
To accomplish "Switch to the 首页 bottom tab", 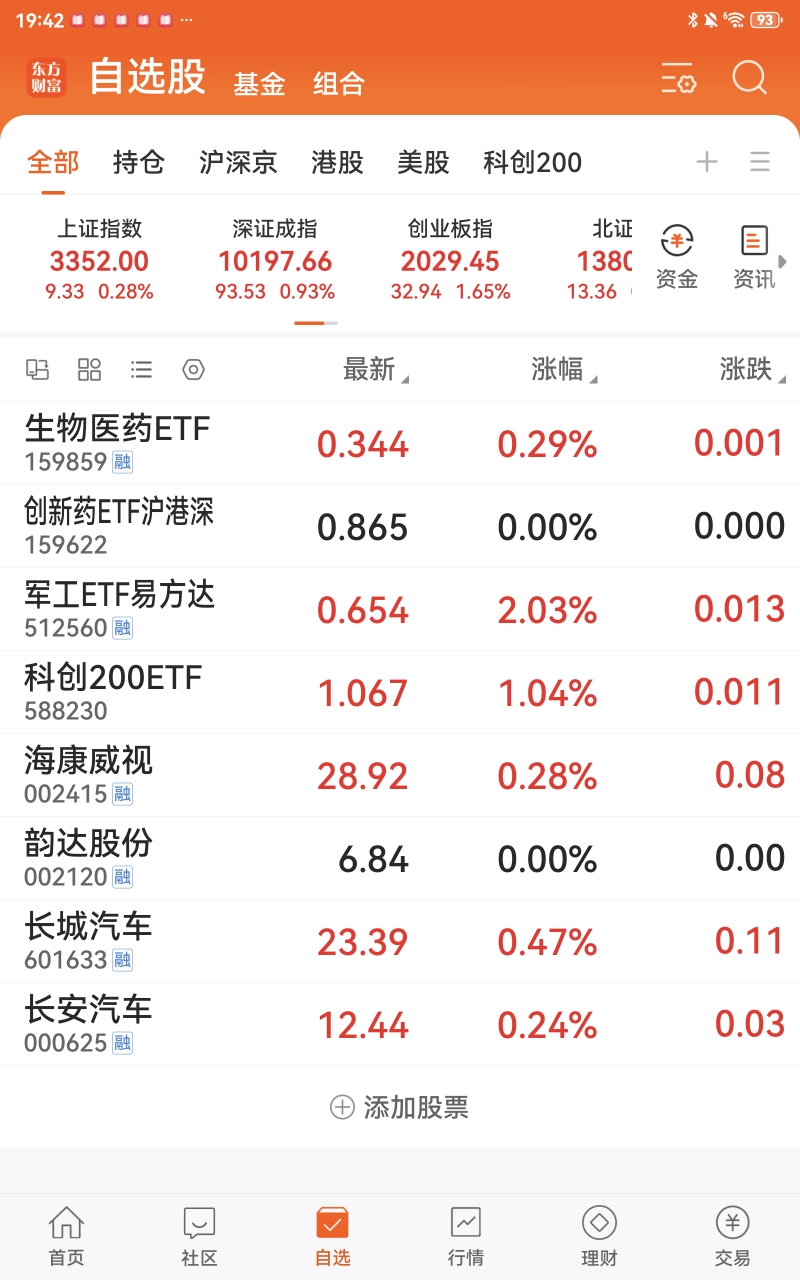I will pos(67,1237).
